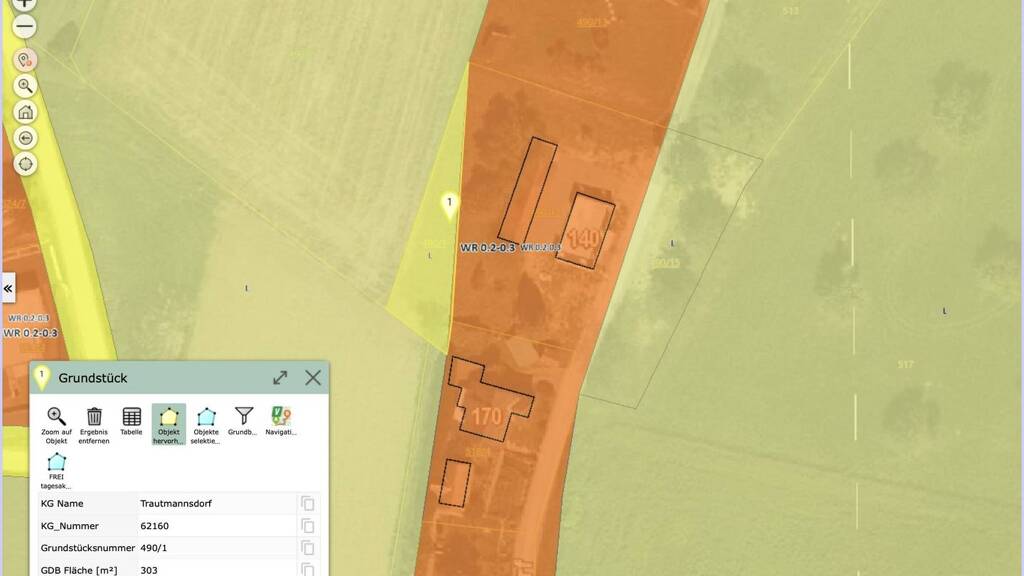Image resolution: width=1024 pixels, height=576 pixels.
Task: Open the FREI tagesaktuell tool
Action: 56,471
